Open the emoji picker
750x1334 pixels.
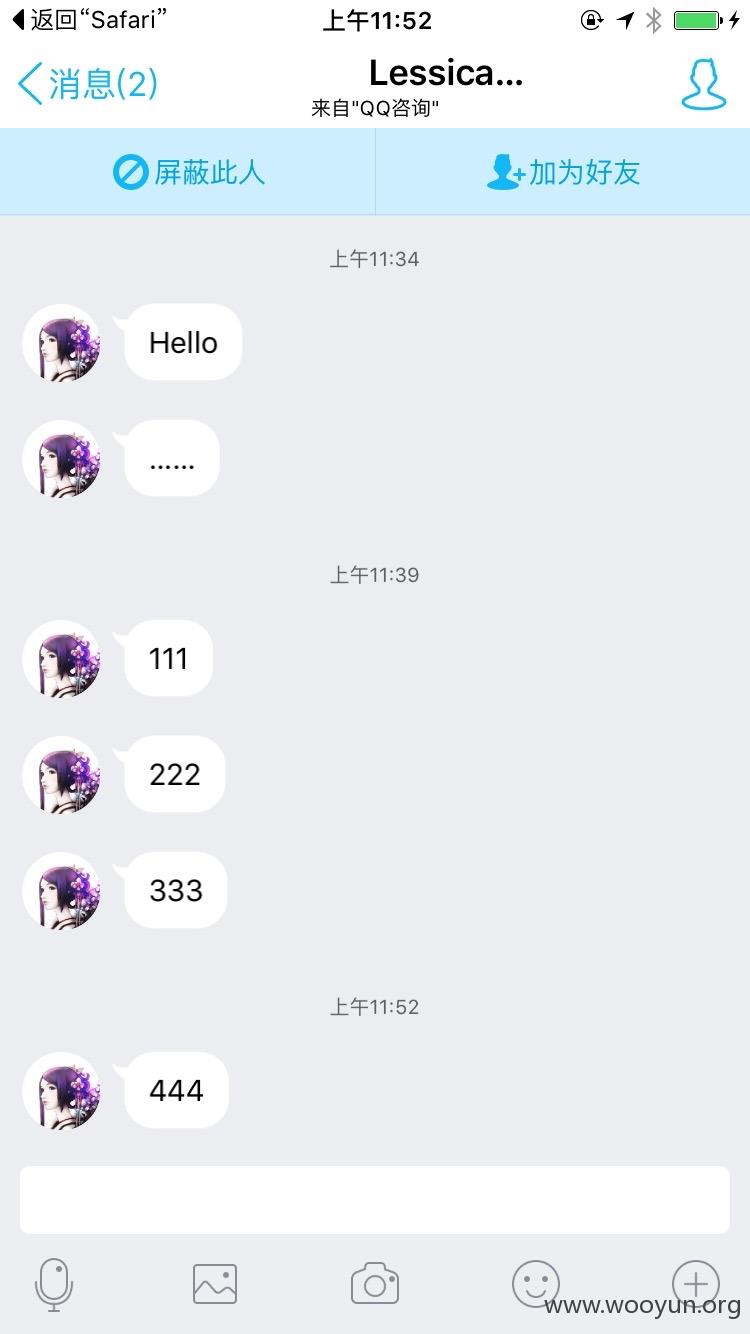coord(536,1284)
